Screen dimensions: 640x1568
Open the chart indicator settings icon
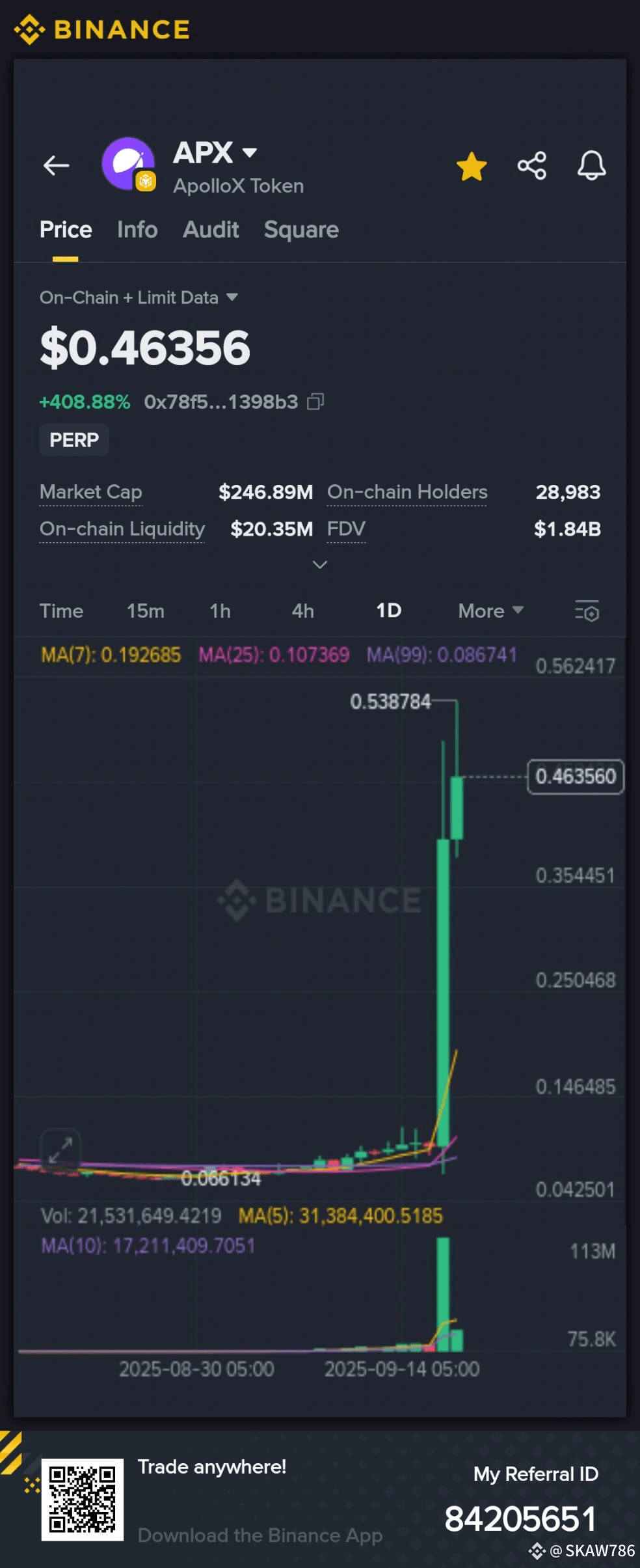[586, 611]
